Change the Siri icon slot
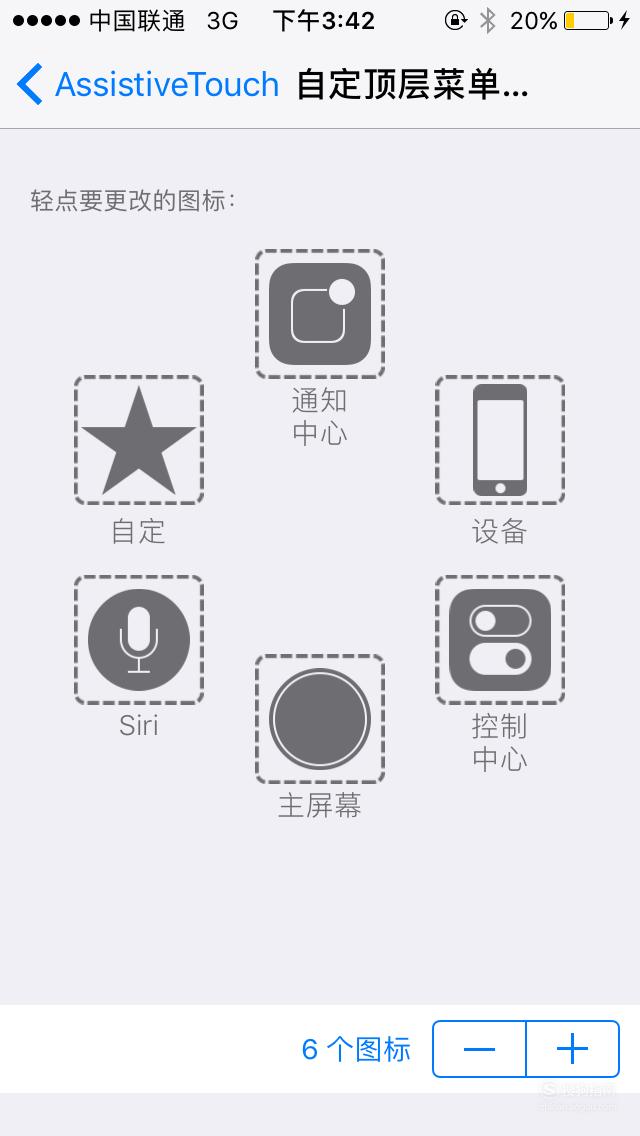This screenshot has height=1136, width=640. pos(138,640)
